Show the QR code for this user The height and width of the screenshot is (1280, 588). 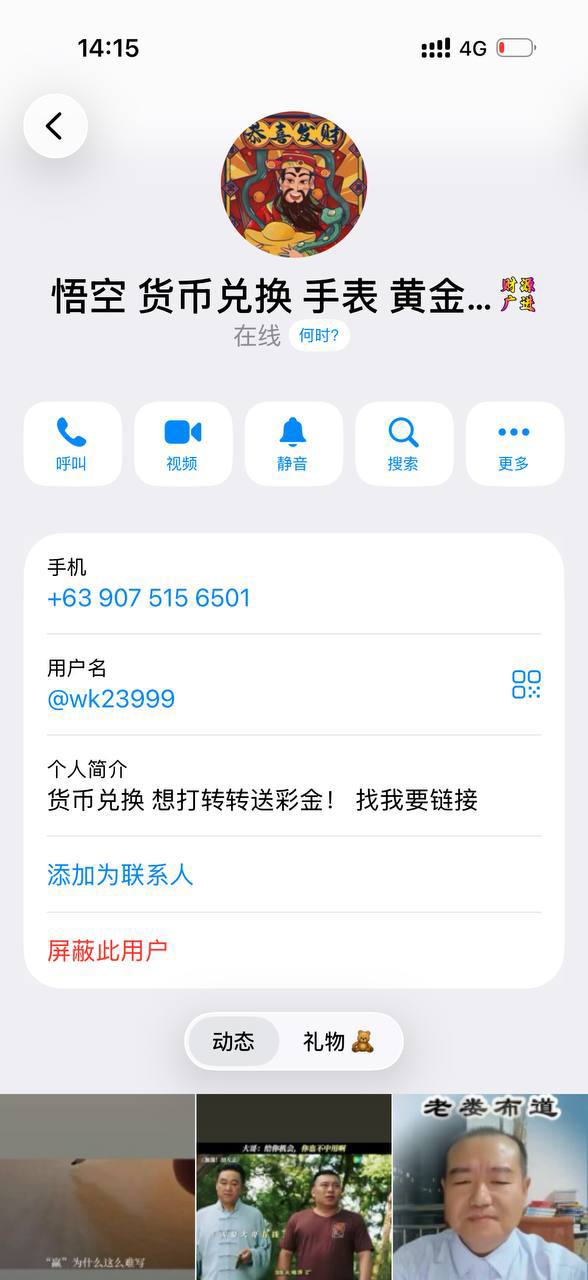pyautogui.click(x=526, y=684)
